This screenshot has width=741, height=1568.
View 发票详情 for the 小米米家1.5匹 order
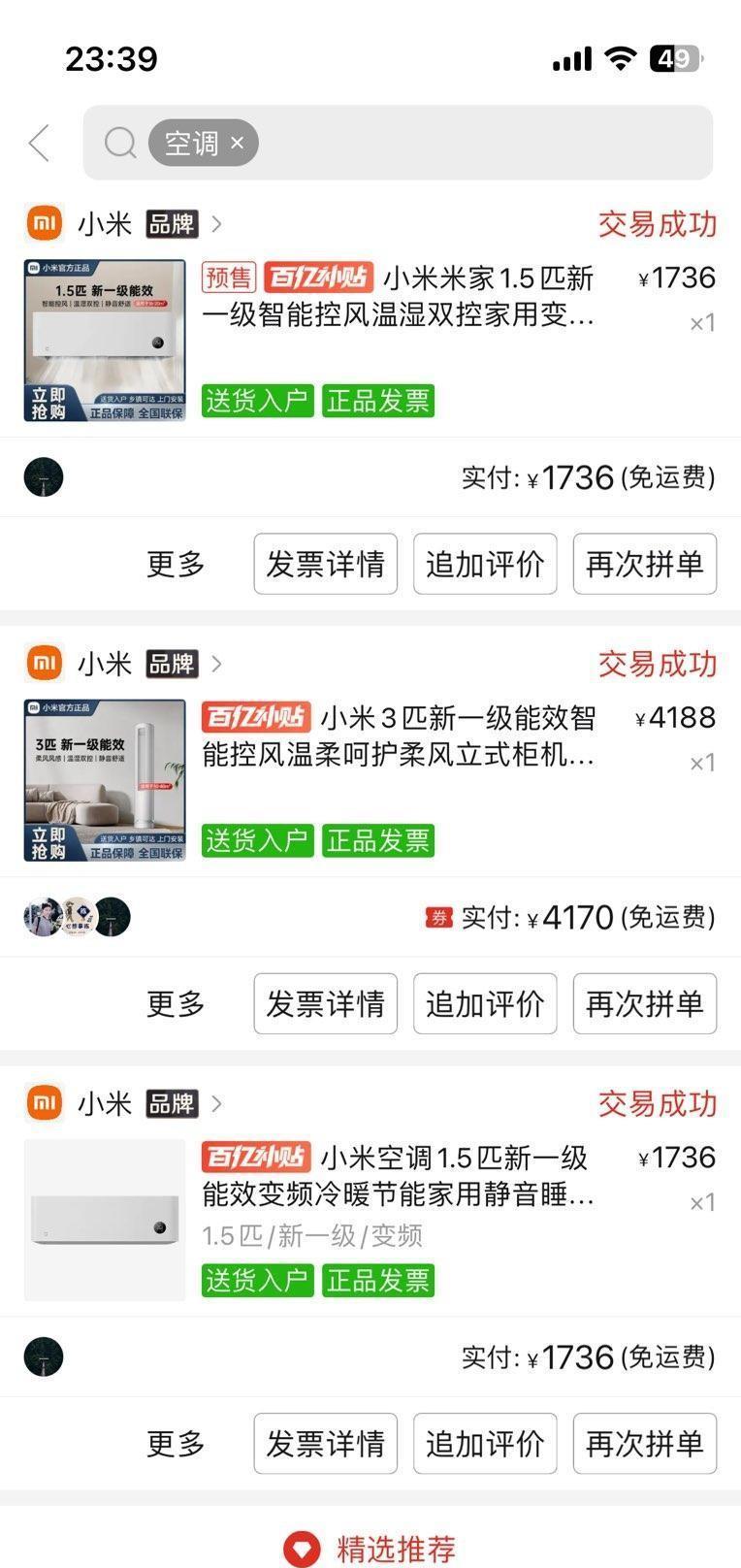(325, 564)
